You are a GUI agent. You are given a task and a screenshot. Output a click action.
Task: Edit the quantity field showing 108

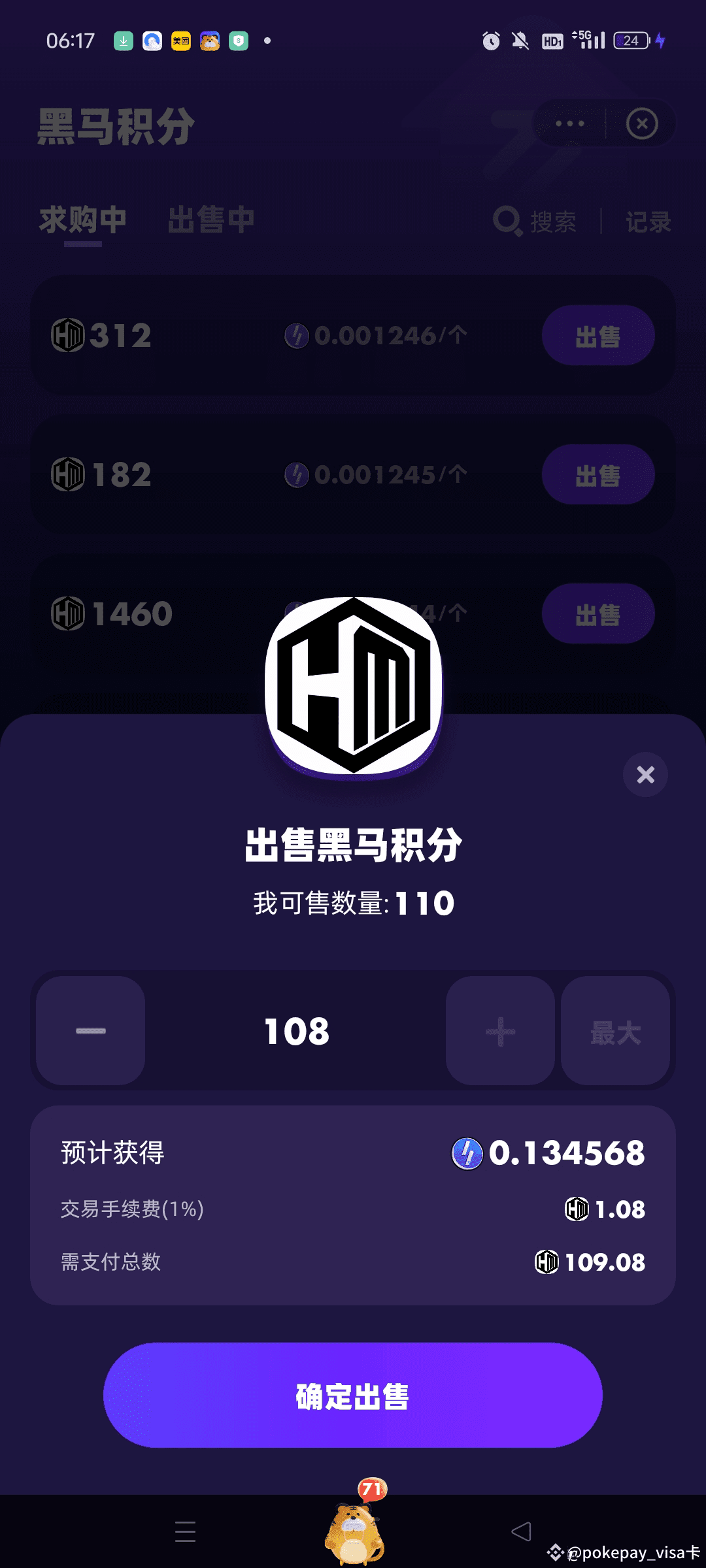point(296,1032)
